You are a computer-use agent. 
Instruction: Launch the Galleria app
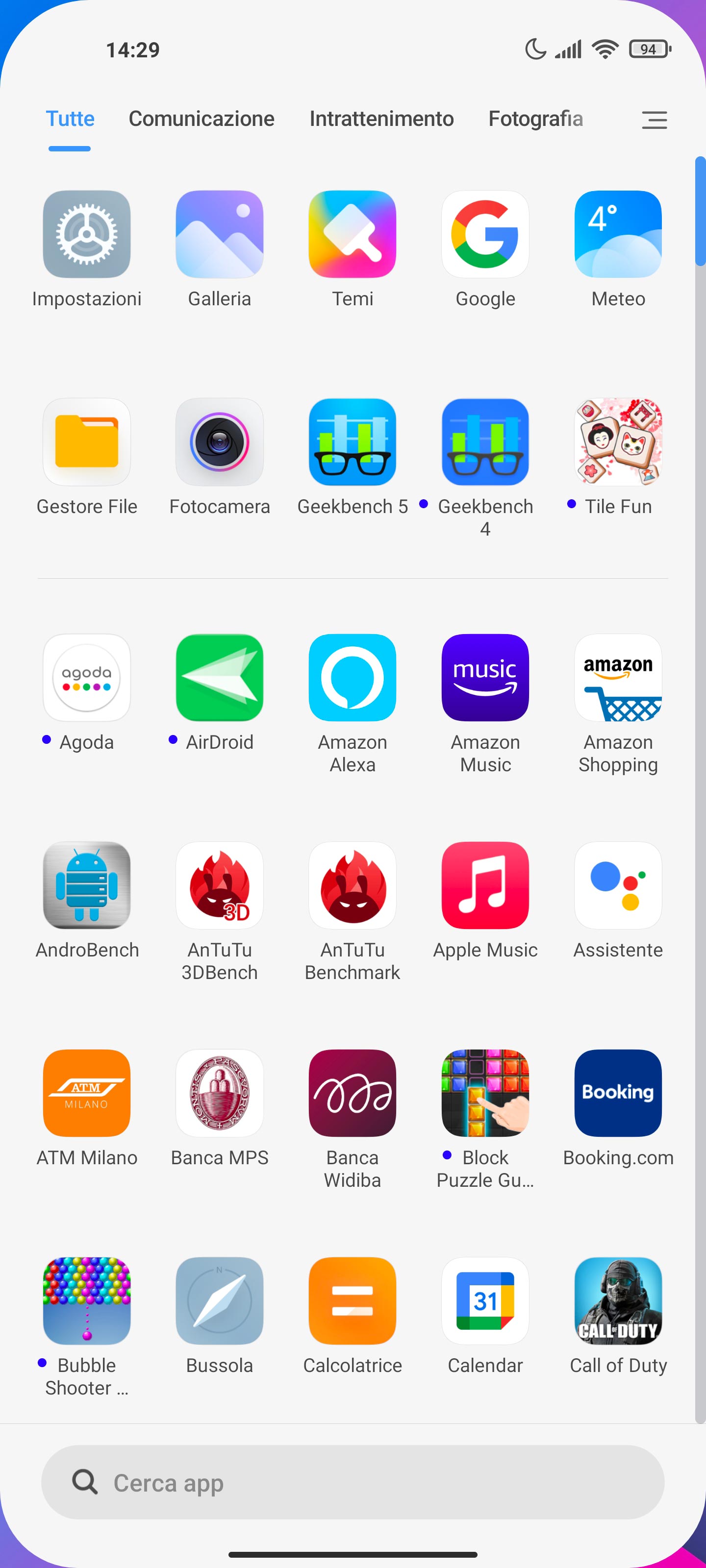(219, 234)
